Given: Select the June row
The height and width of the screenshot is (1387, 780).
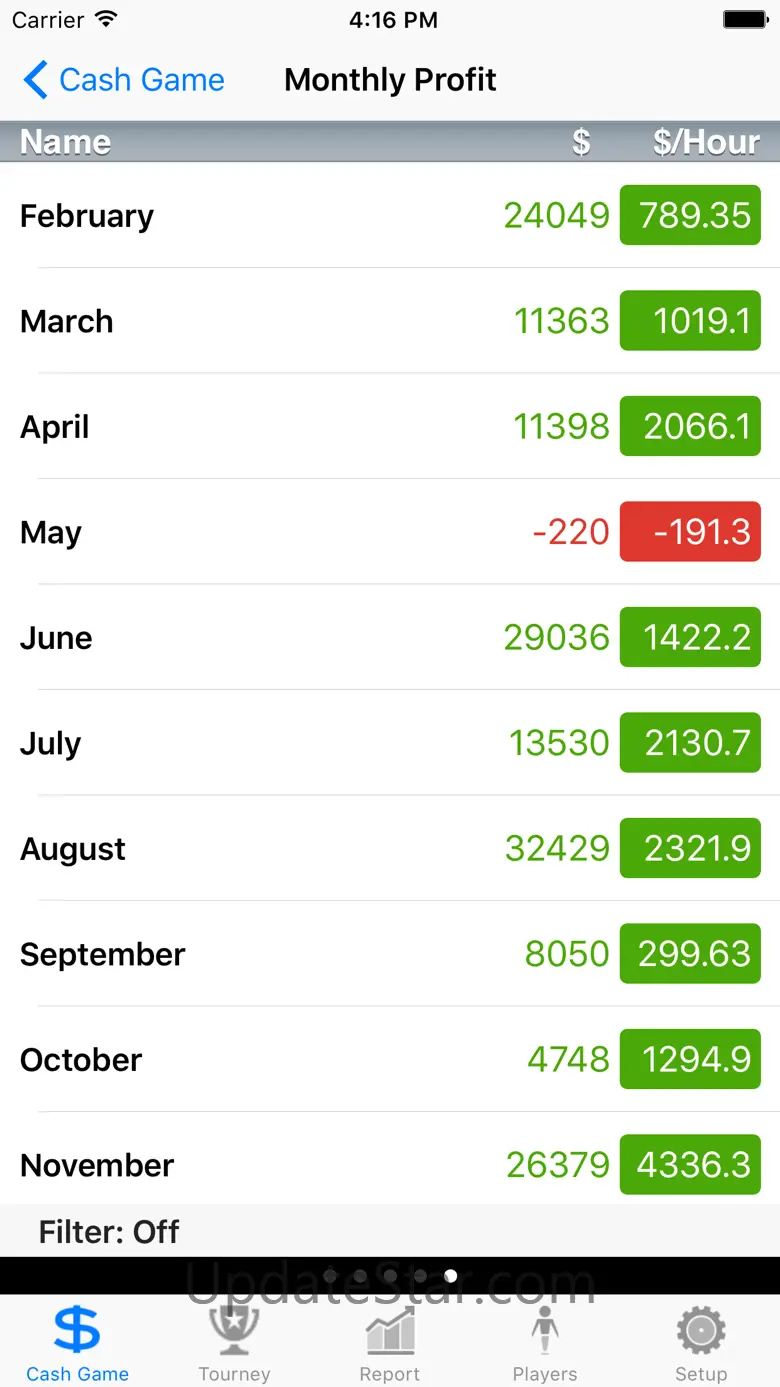Looking at the screenshot, I should [390, 638].
